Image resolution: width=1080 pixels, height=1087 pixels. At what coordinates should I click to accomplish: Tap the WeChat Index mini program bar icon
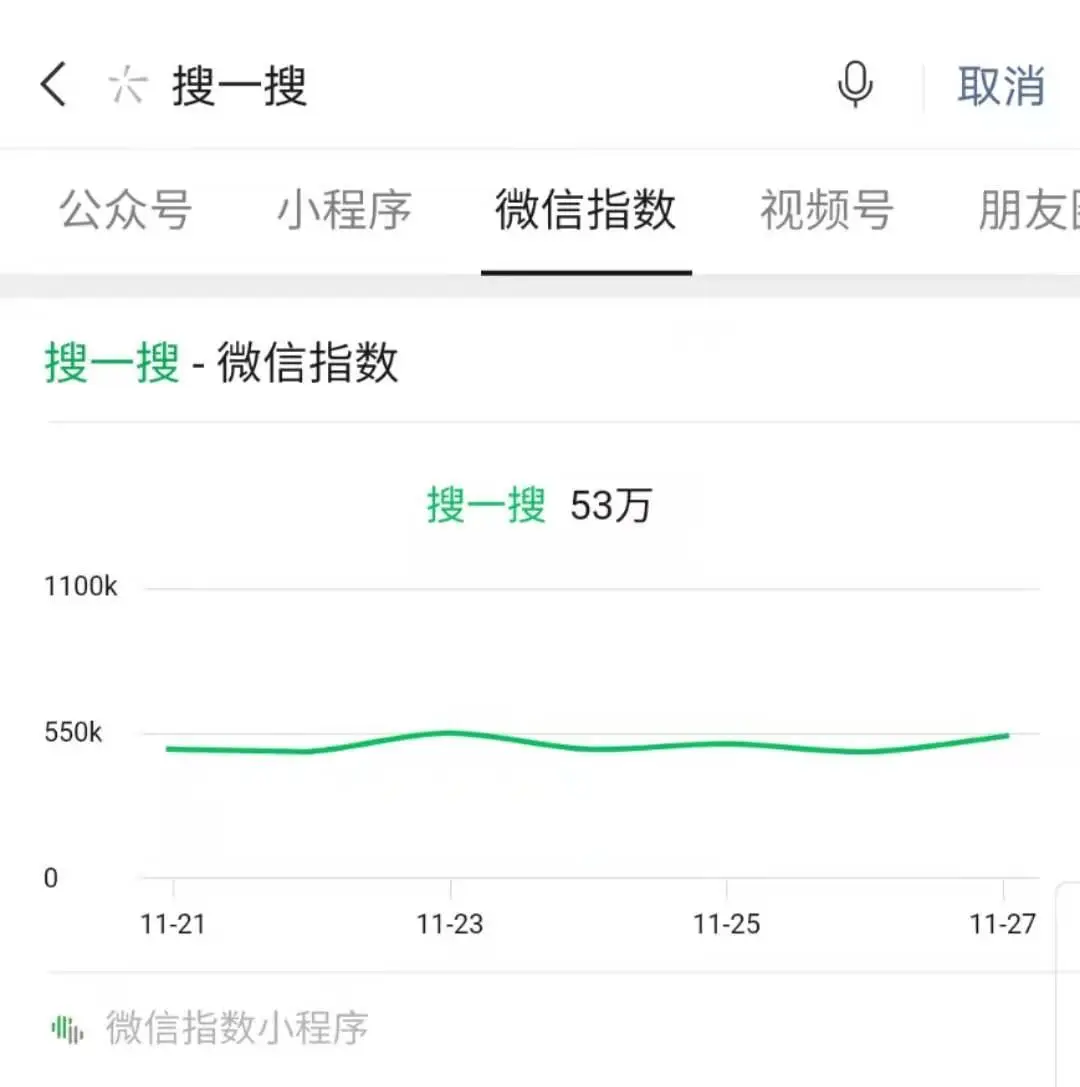pos(66,1027)
